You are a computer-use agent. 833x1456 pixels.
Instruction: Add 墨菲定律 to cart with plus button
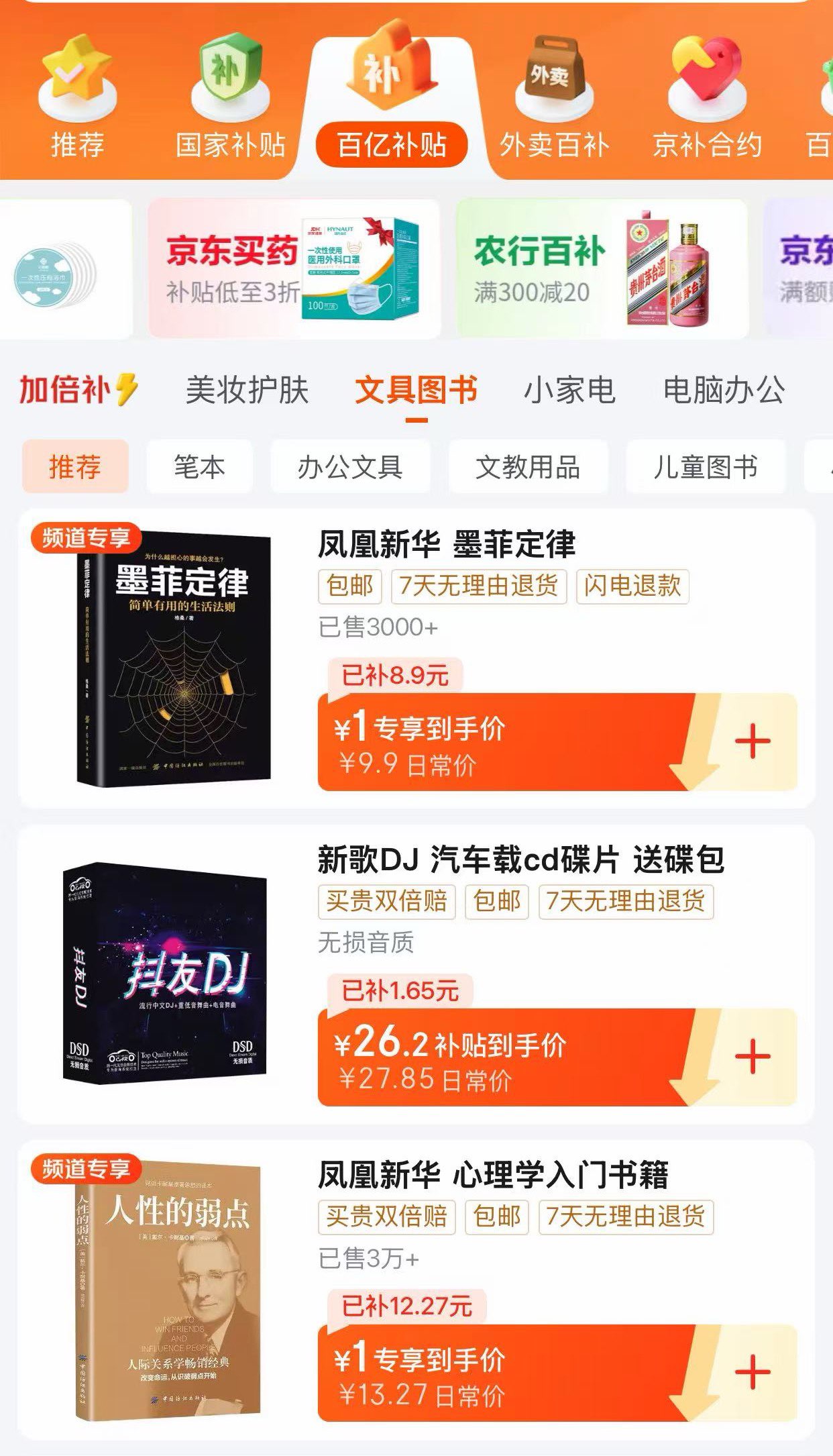[x=753, y=742]
